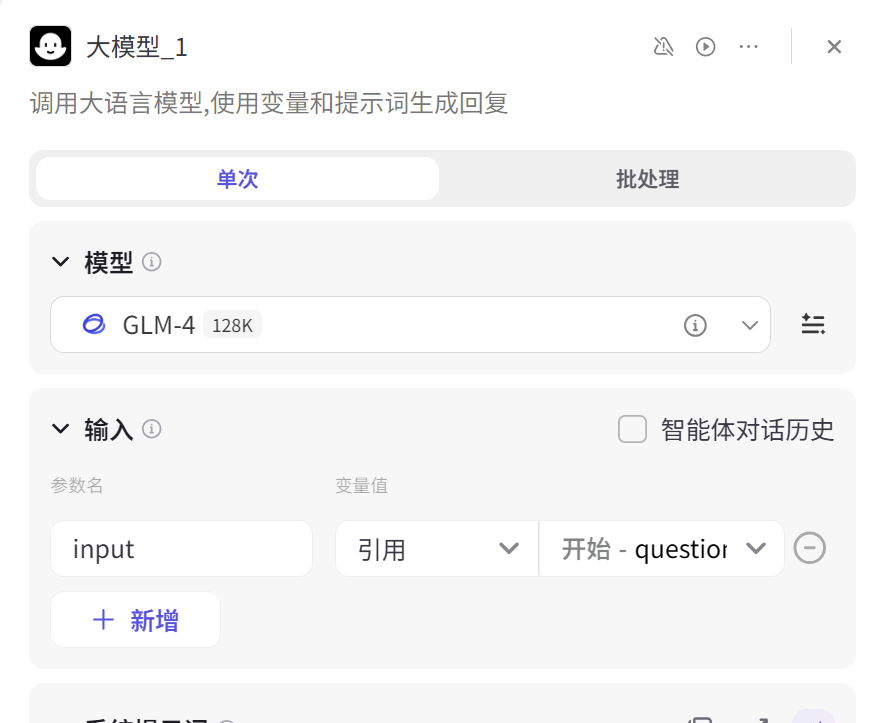Screen dimensions: 880x723
Task: Collapse the 模型 section
Action: click(x=61, y=262)
